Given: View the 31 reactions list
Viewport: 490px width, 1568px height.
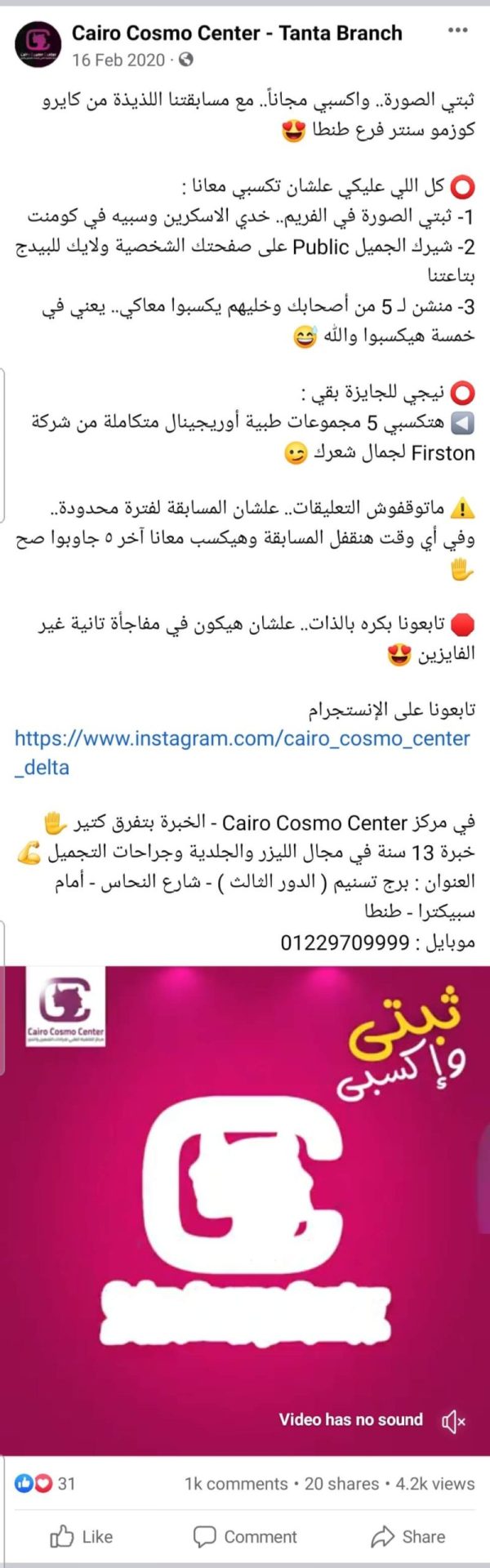Looking at the screenshot, I should click(45, 1484).
